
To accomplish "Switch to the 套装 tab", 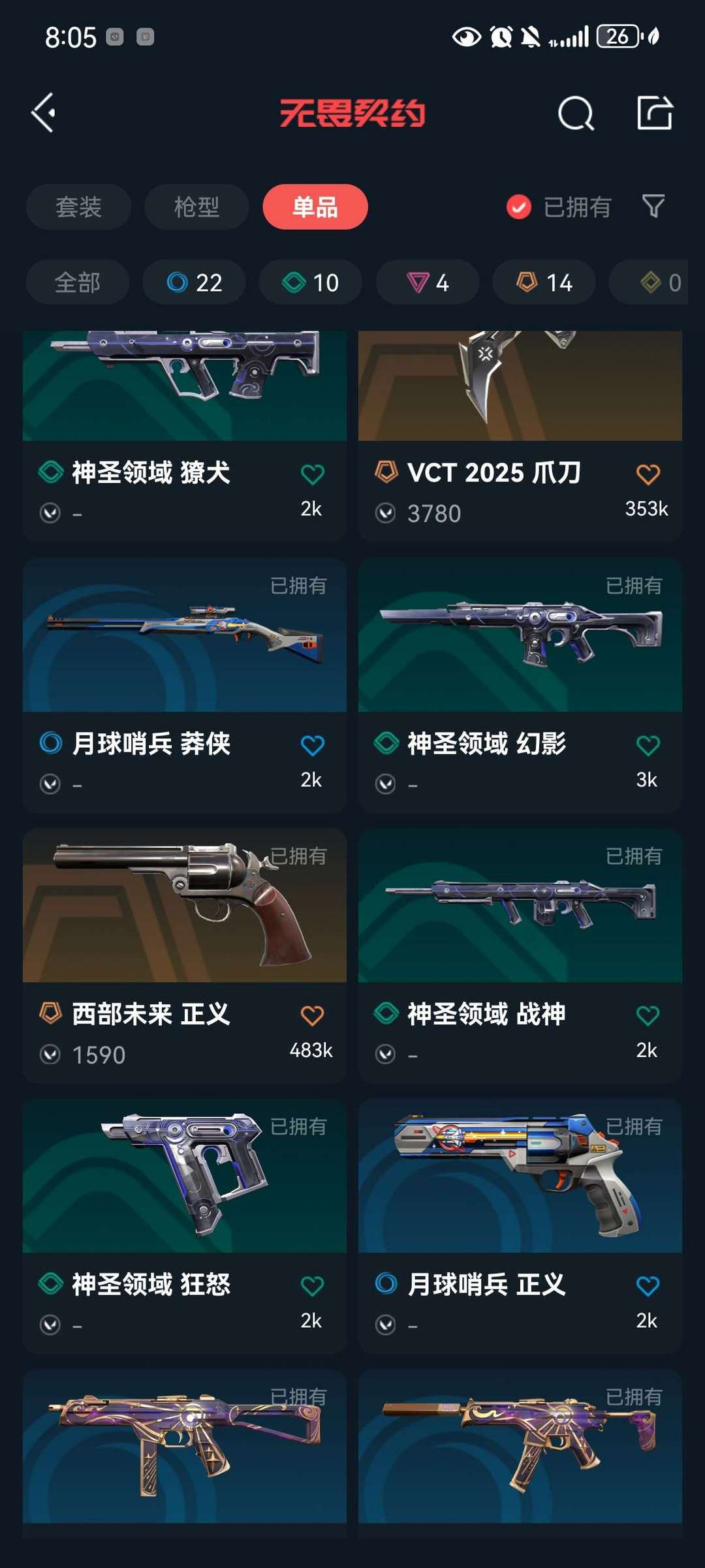I will coord(78,207).
